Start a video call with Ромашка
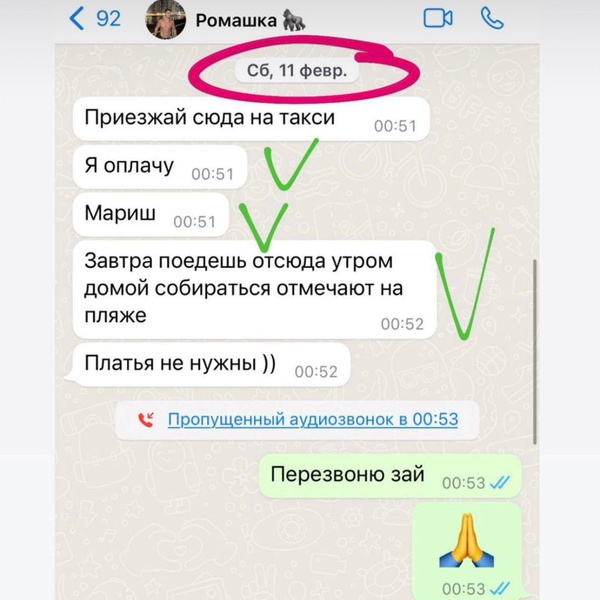 pos(438,18)
